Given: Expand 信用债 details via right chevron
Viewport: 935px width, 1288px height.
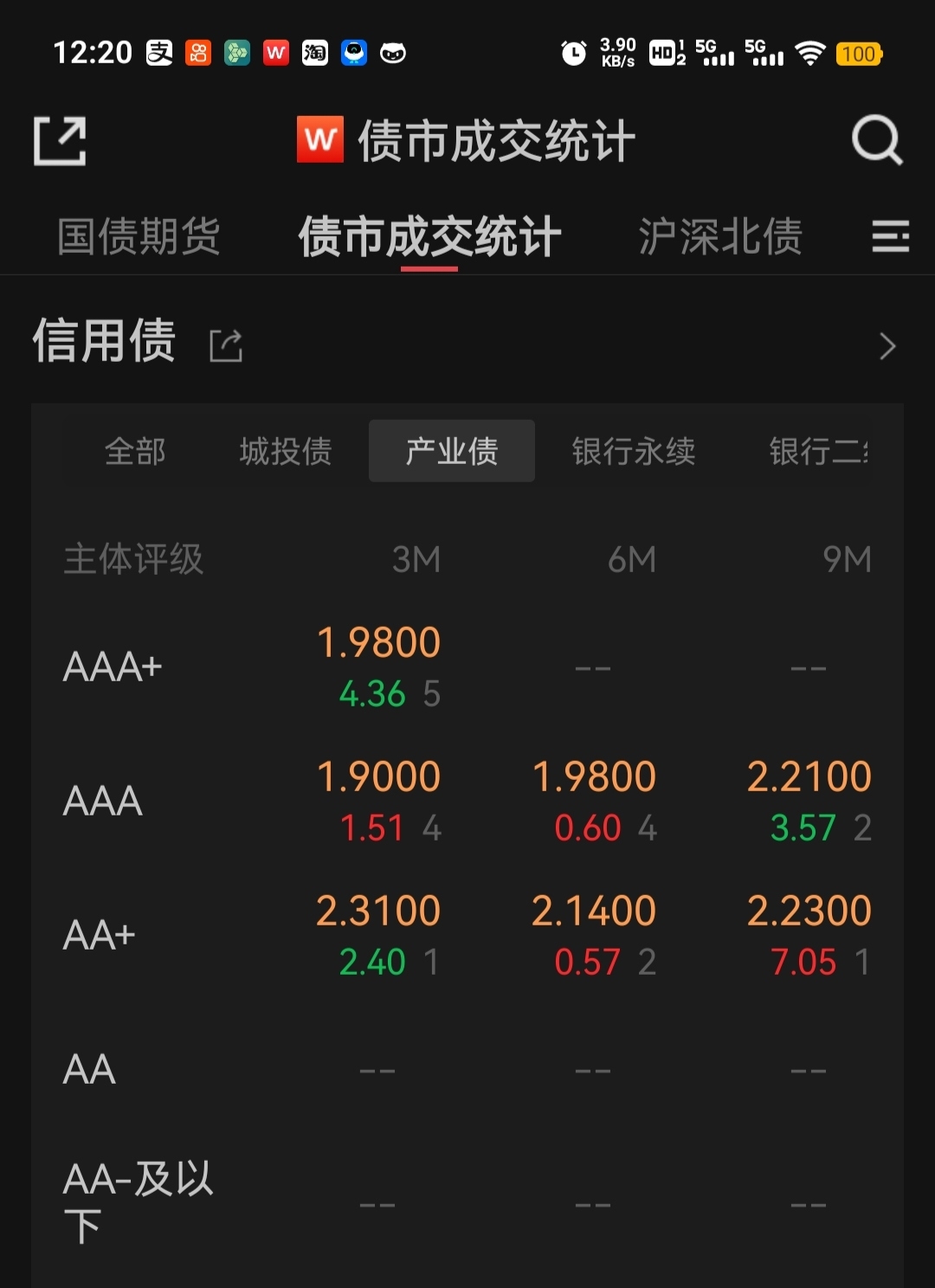Looking at the screenshot, I should pyautogui.click(x=887, y=345).
